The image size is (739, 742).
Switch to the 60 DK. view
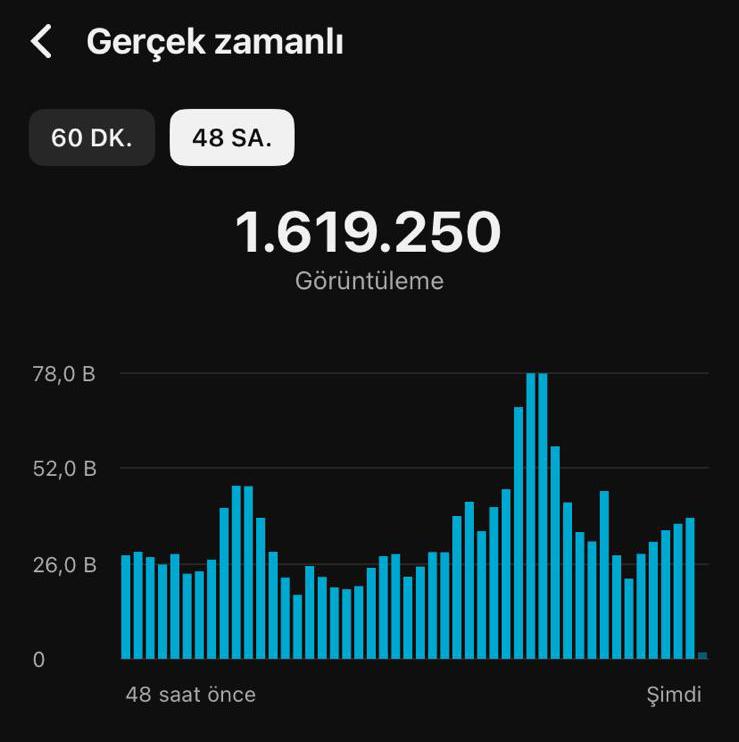pos(92,138)
